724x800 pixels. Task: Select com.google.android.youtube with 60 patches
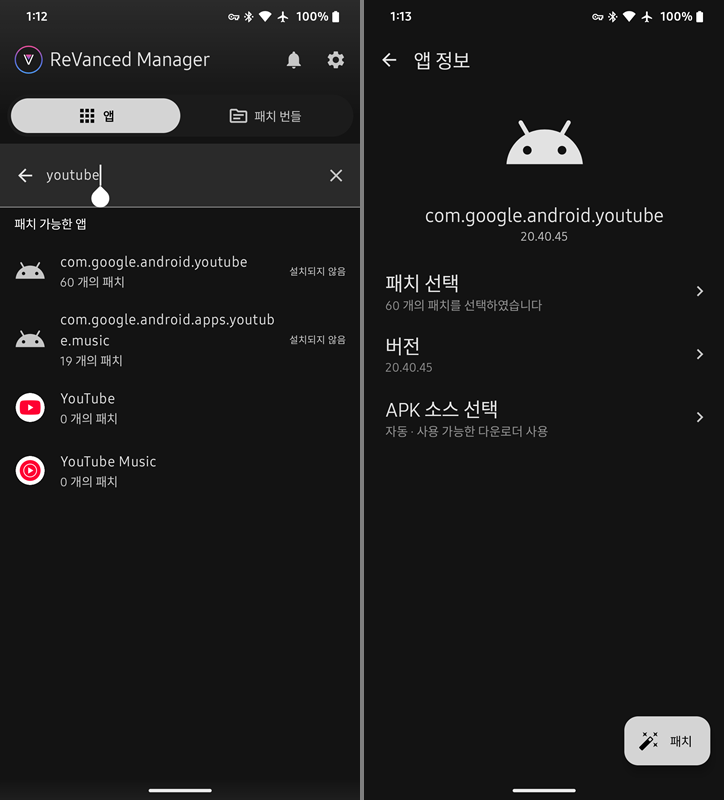click(x=180, y=271)
